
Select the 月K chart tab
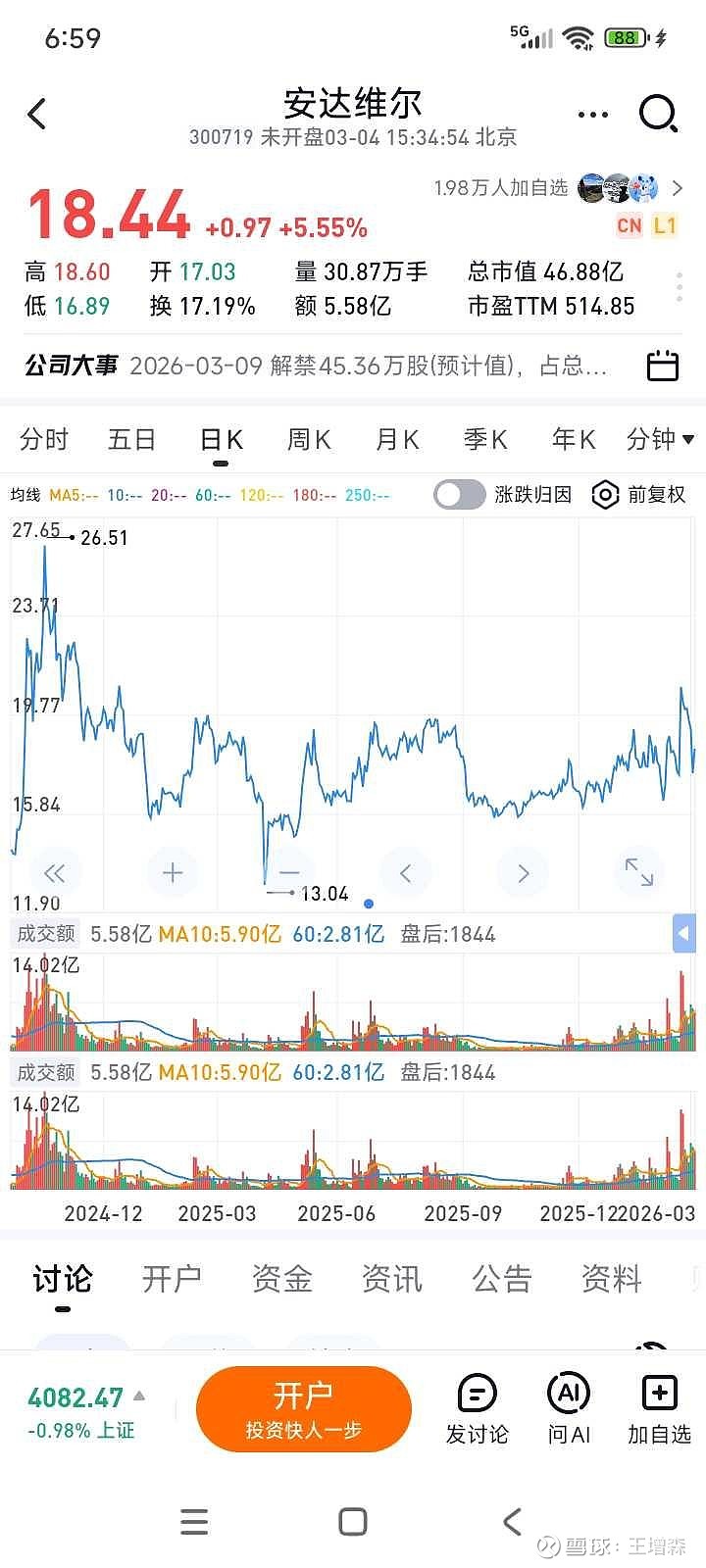pyautogui.click(x=397, y=439)
